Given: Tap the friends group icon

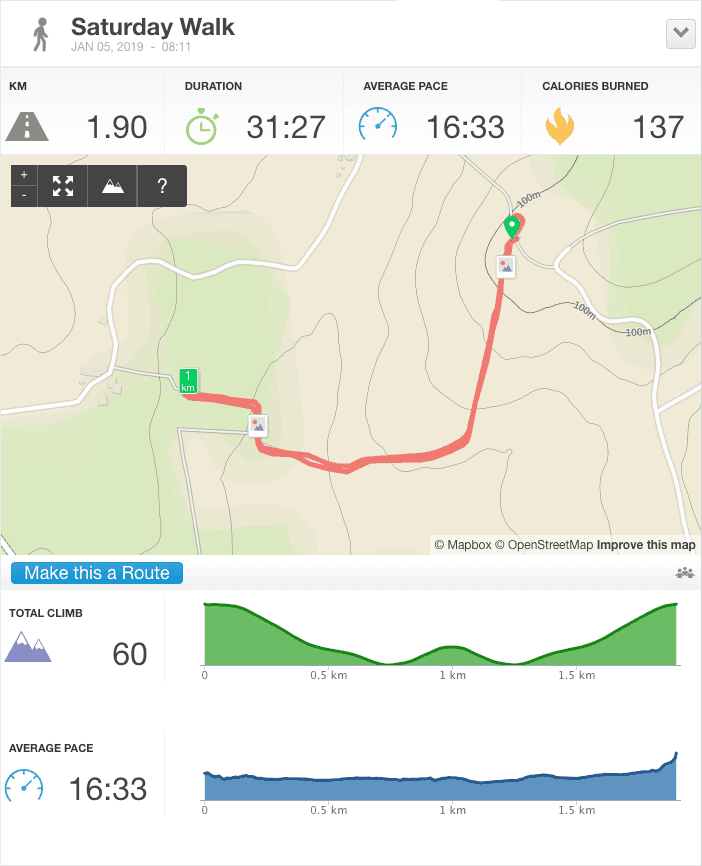Looking at the screenshot, I should [684, 573].
